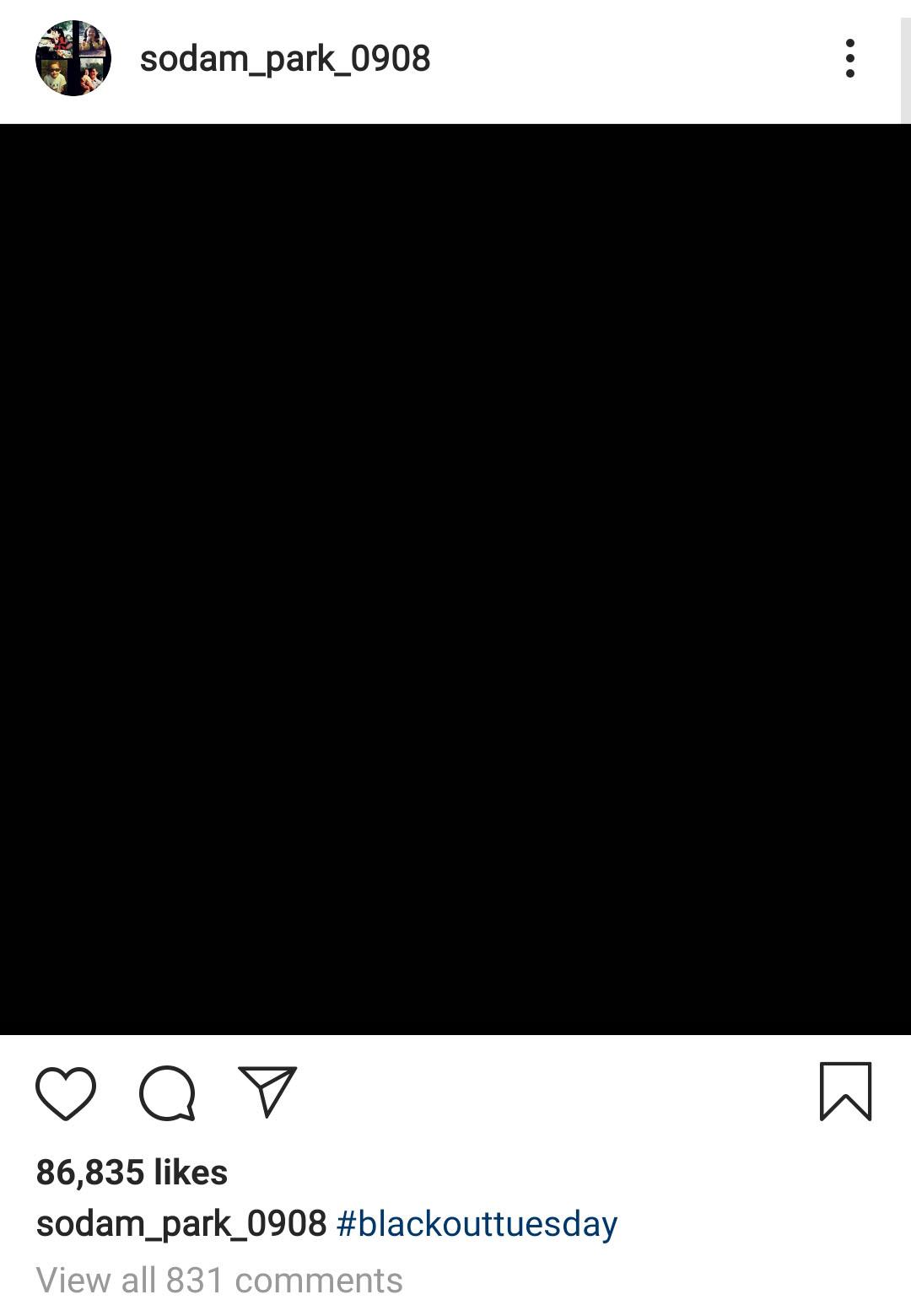View all 831 comments
The height and width of the screenshot is (1316, 911).
click(x=219, y=1280)
